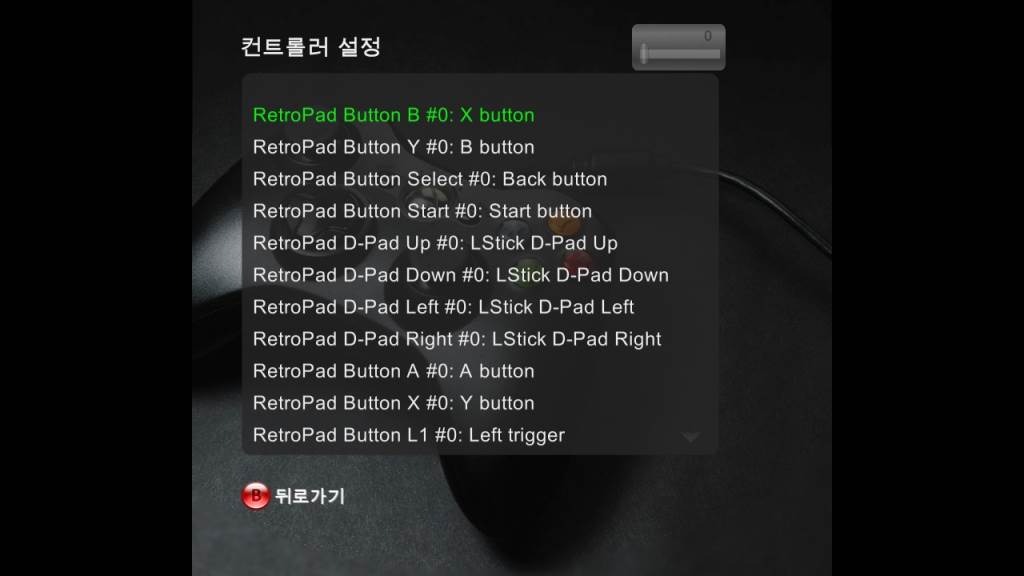1024x576 pixels.
Task: Choose RetroPad Button Select mapping
Action: tap(429, 179)
